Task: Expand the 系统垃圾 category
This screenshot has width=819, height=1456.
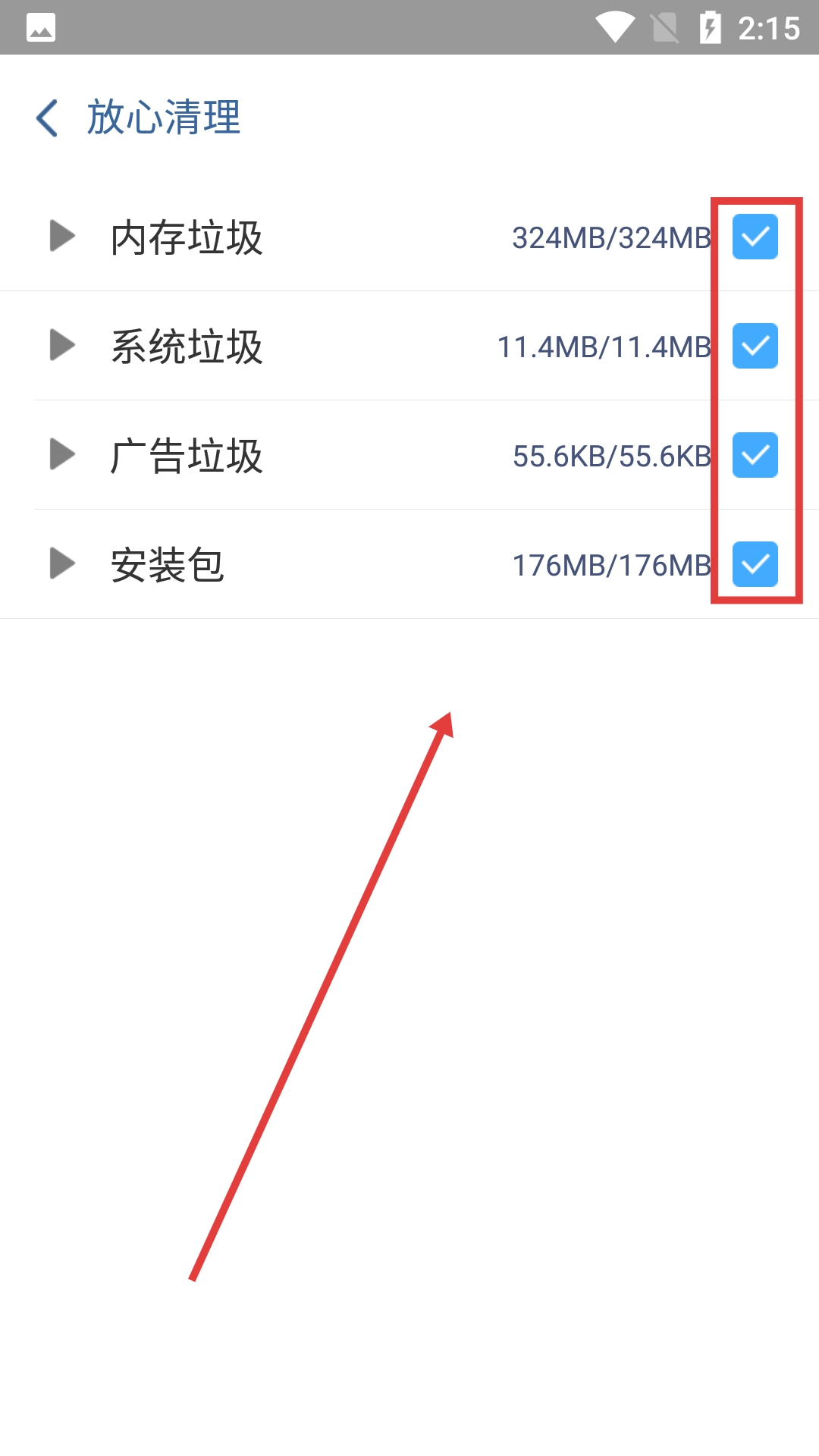Action: [x=62, y=345]
